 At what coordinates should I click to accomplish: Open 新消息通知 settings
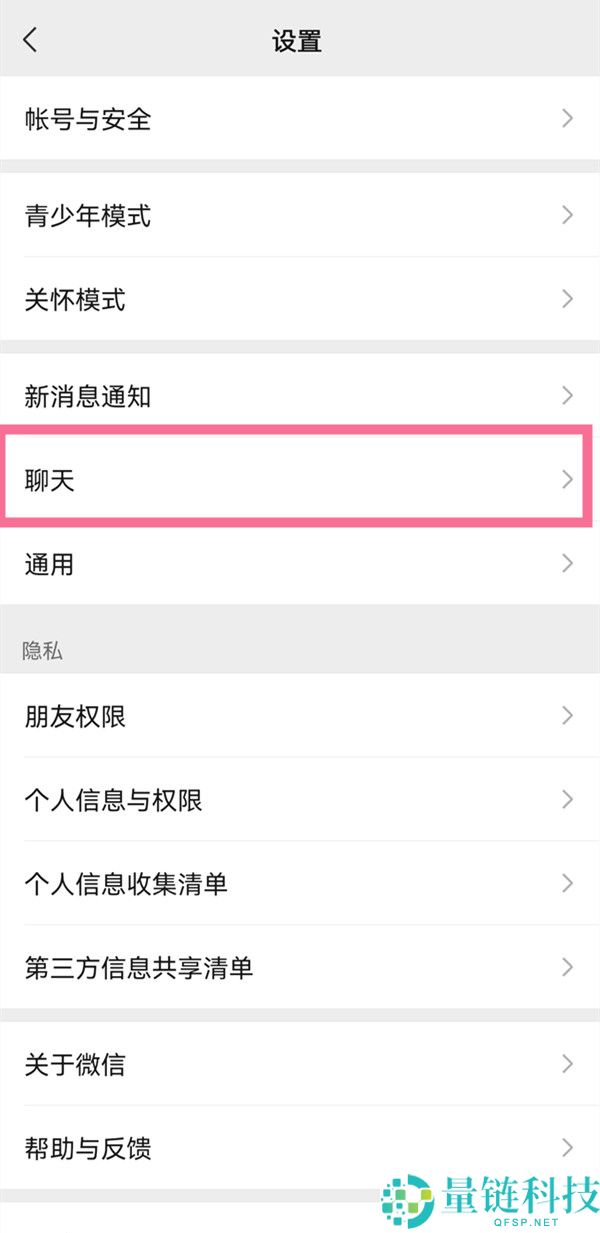click(x=300, y=396)
